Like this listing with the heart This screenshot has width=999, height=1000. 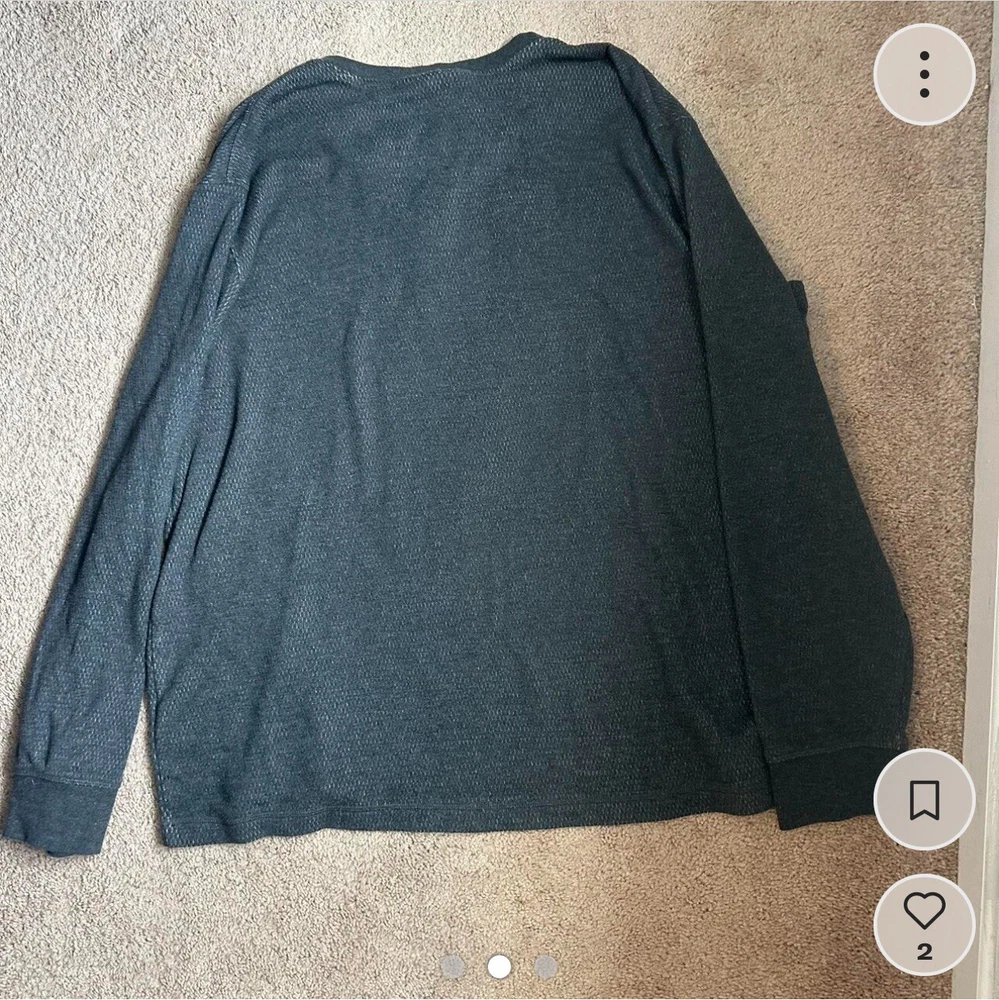pyautogui.click(x=924, y=913)
